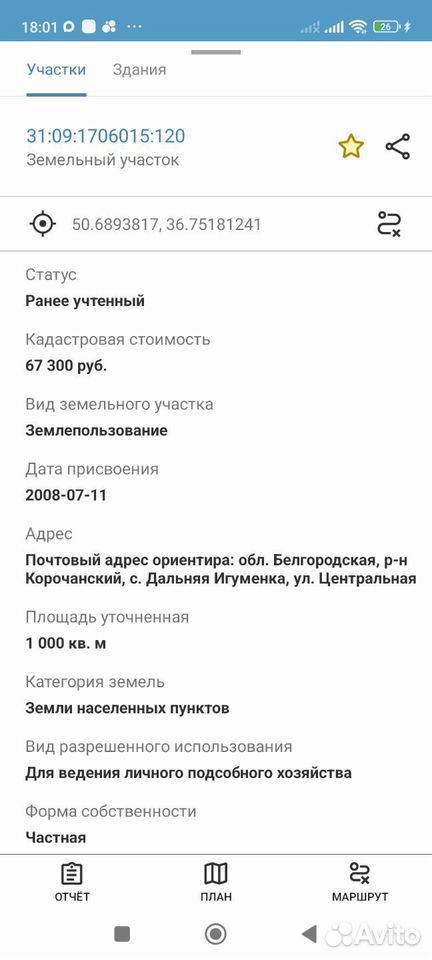The height and width of the screenshot is (960, 432).
Task: Open the Маршрут option in bottom bar
Action: pos(360,882)
